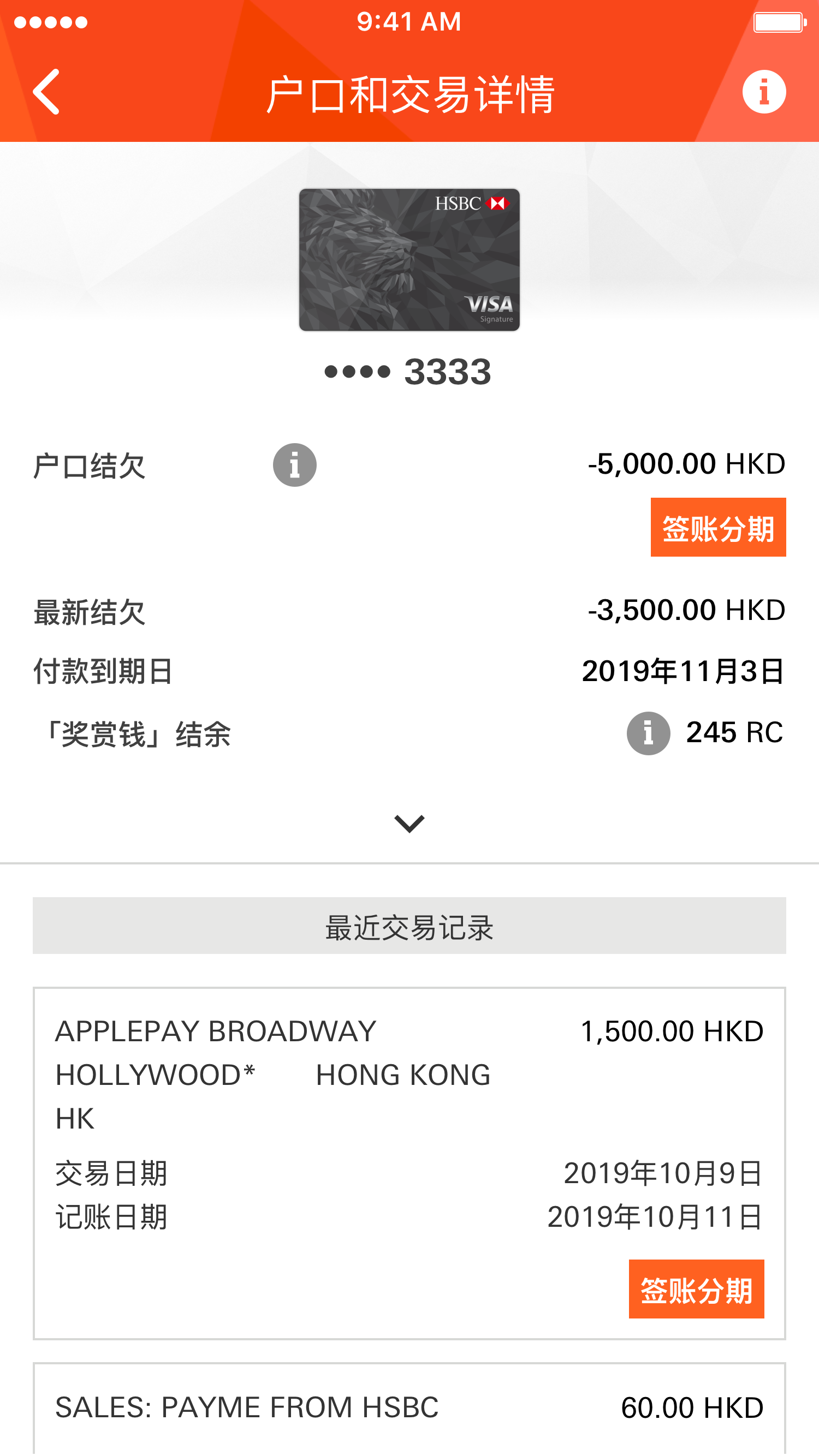Image resolution: width=819 pixels, height=1456 pixels.
Task: Open info icon next to 245 RC
Action: 648,733
